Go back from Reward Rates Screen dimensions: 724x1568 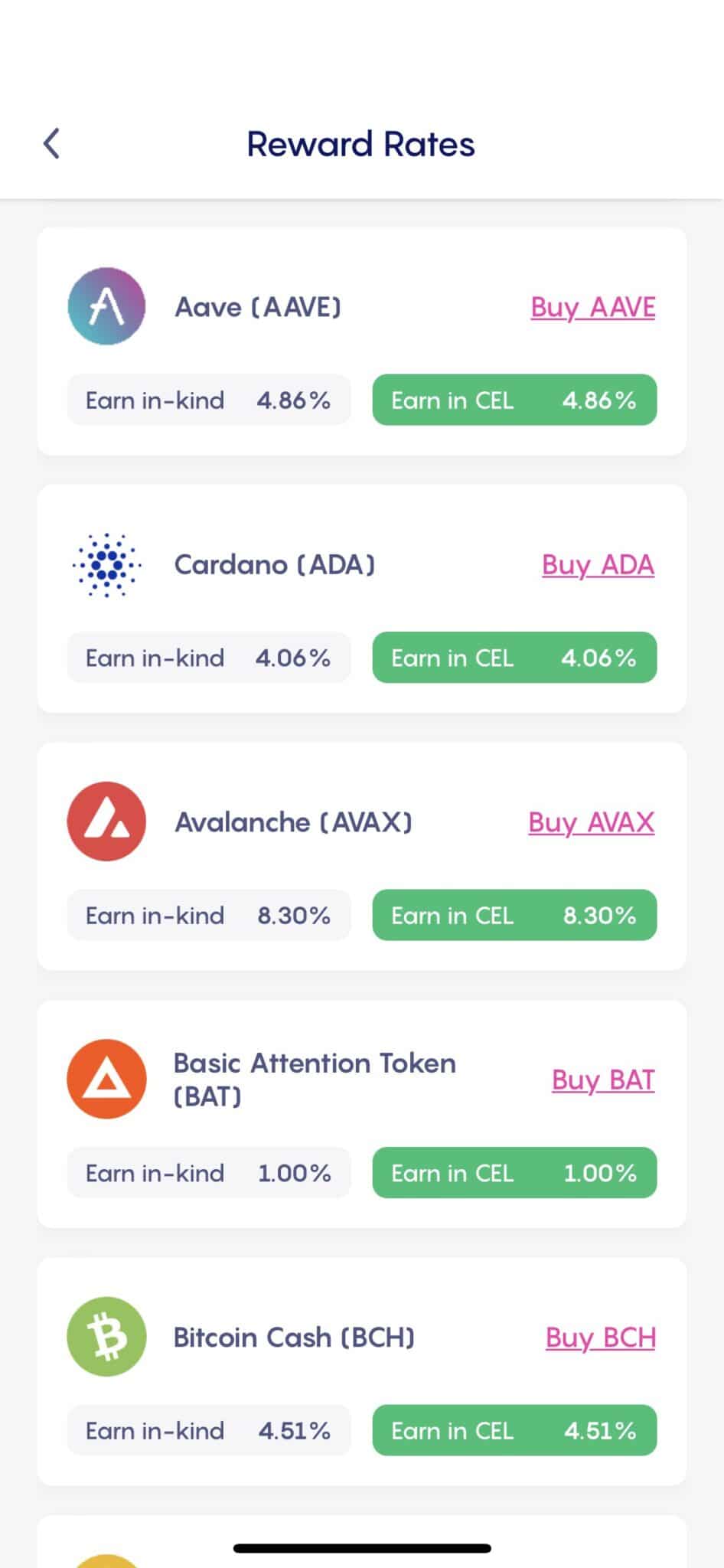pyautogui.click(x=51, y=143)
